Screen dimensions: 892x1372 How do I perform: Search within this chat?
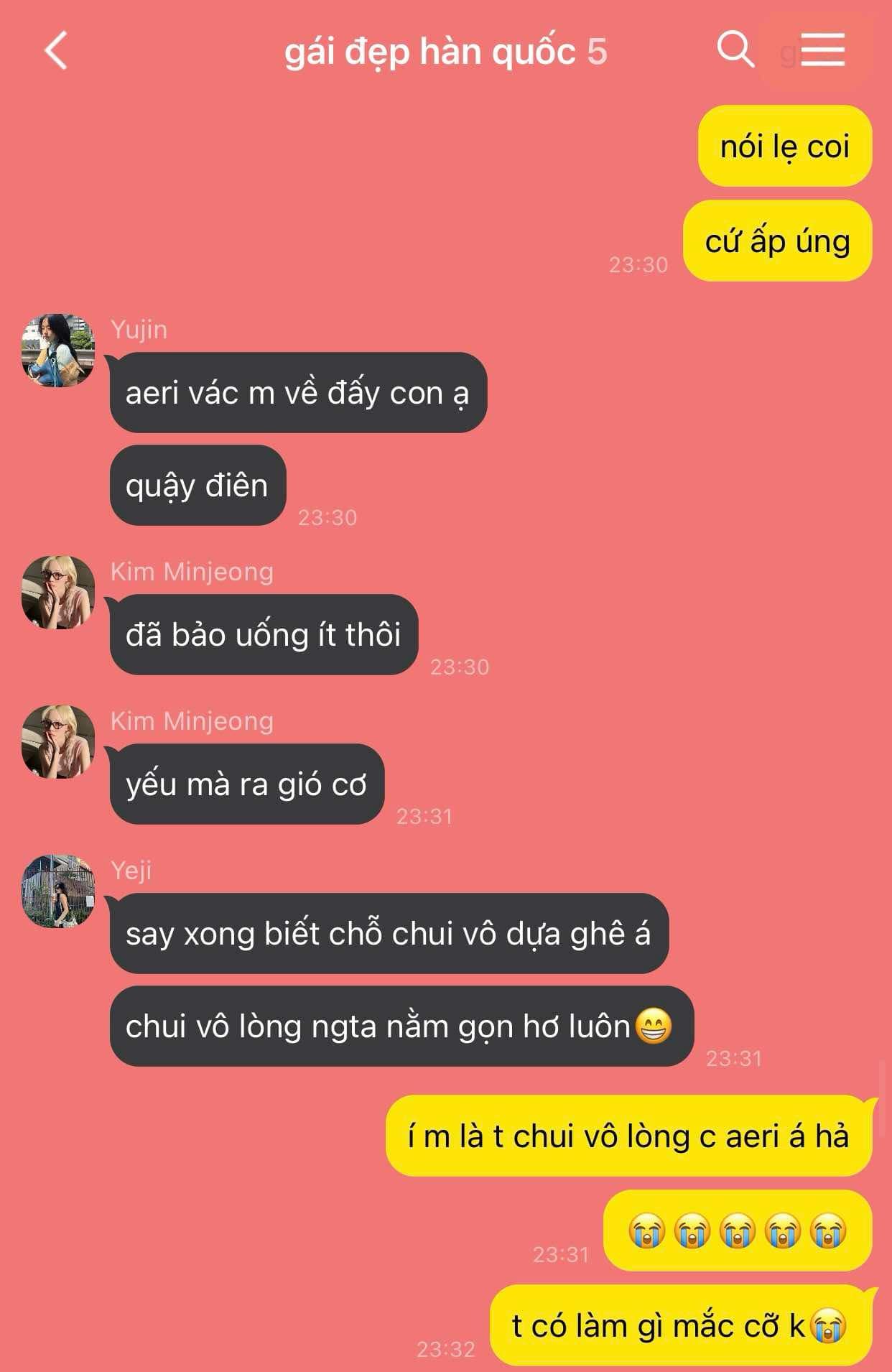pos(735,50)
